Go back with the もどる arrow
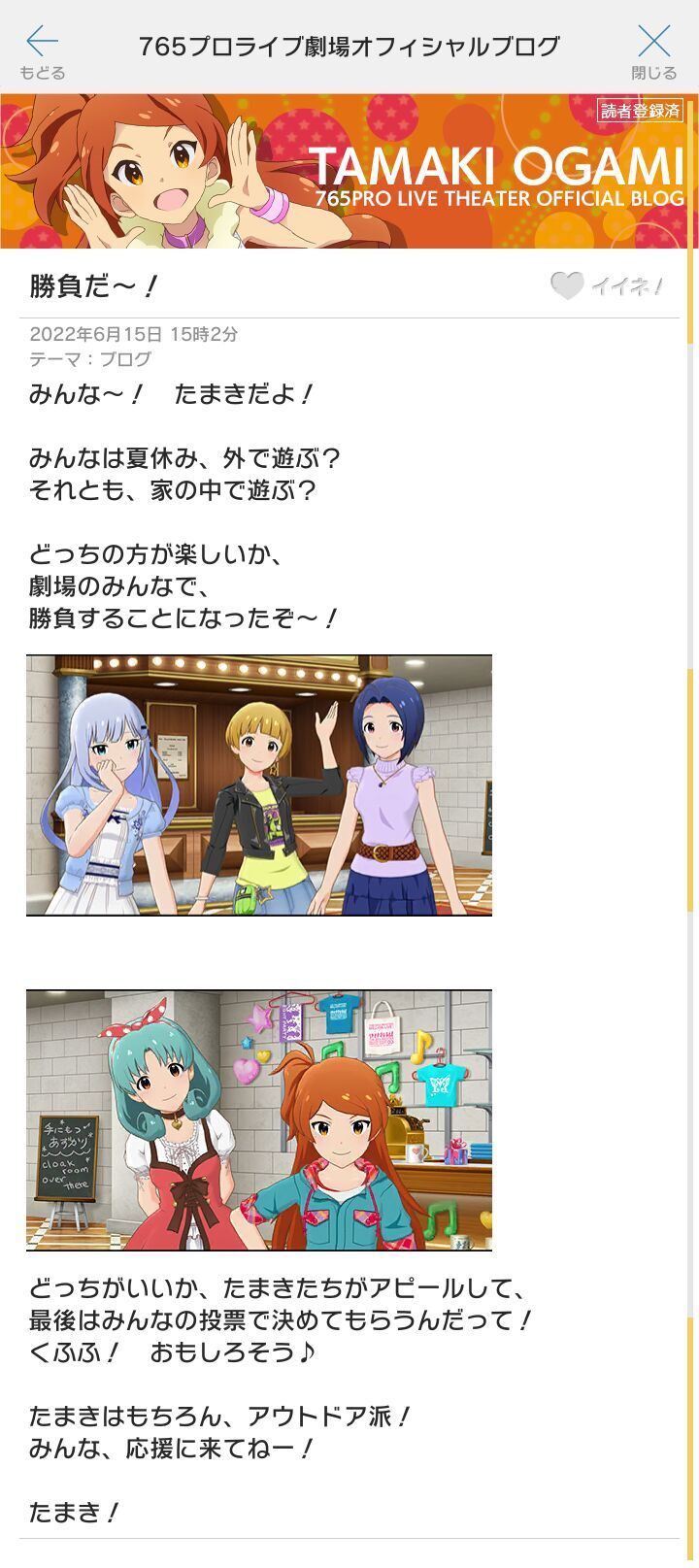Screen dimensions: 699x1568 point(42,50)
